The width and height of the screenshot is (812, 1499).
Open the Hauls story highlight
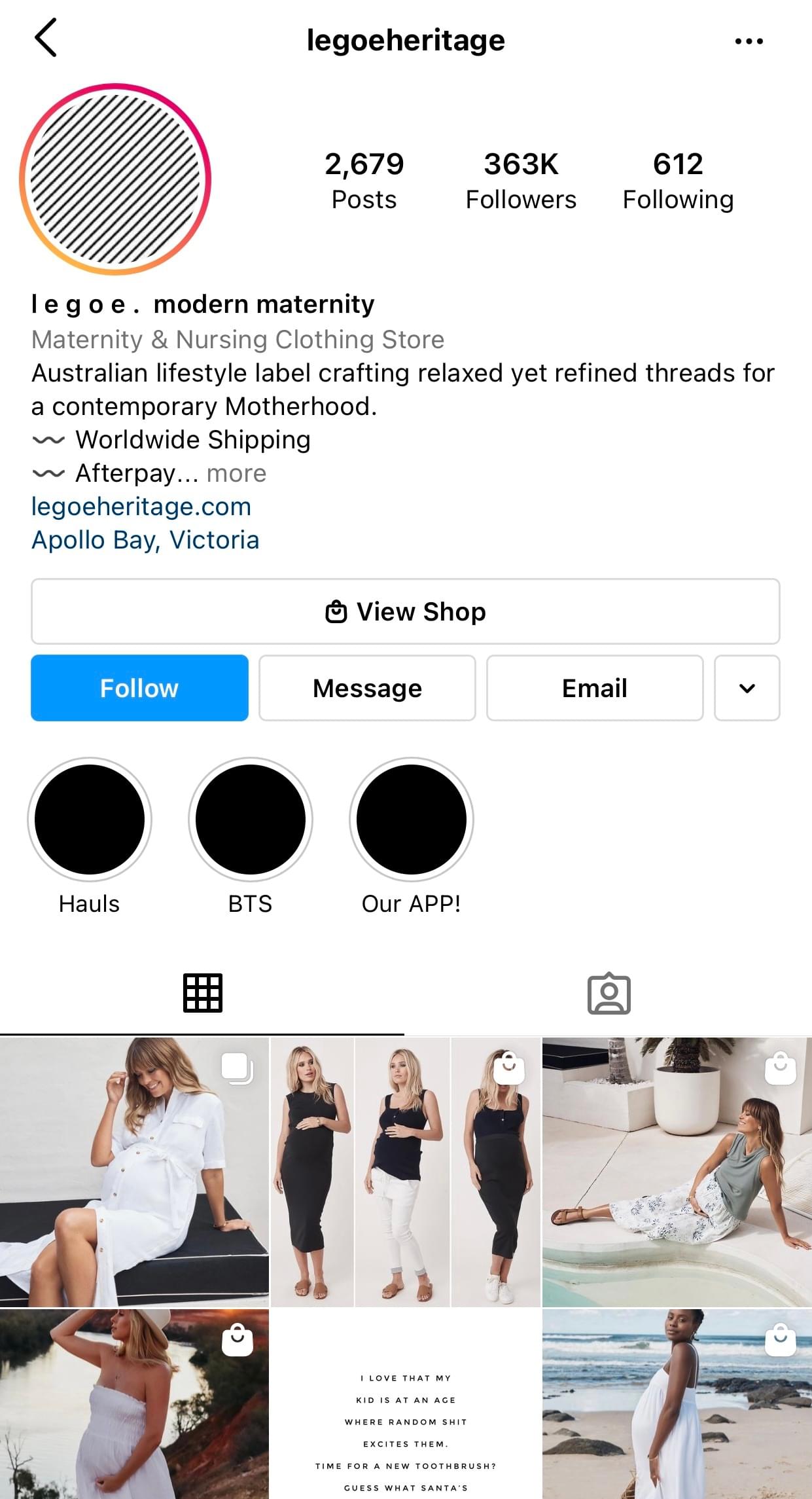(x=90, y=820)
